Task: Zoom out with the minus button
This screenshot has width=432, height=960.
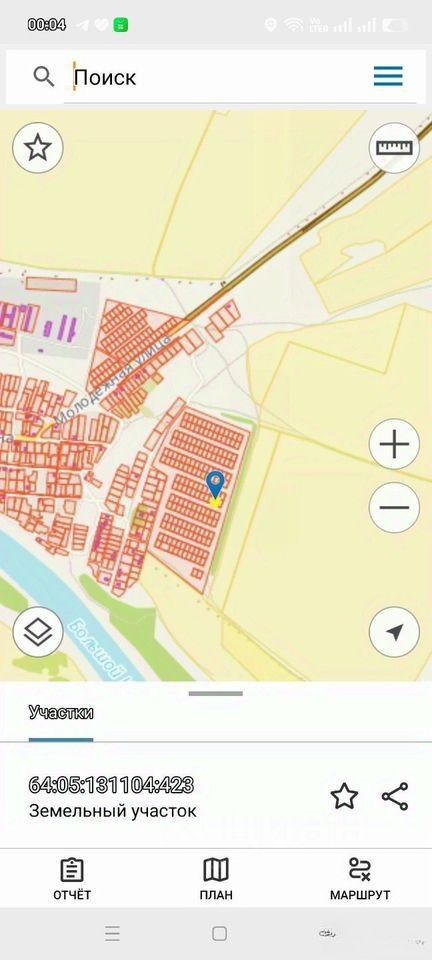Action: click(395, 507)
